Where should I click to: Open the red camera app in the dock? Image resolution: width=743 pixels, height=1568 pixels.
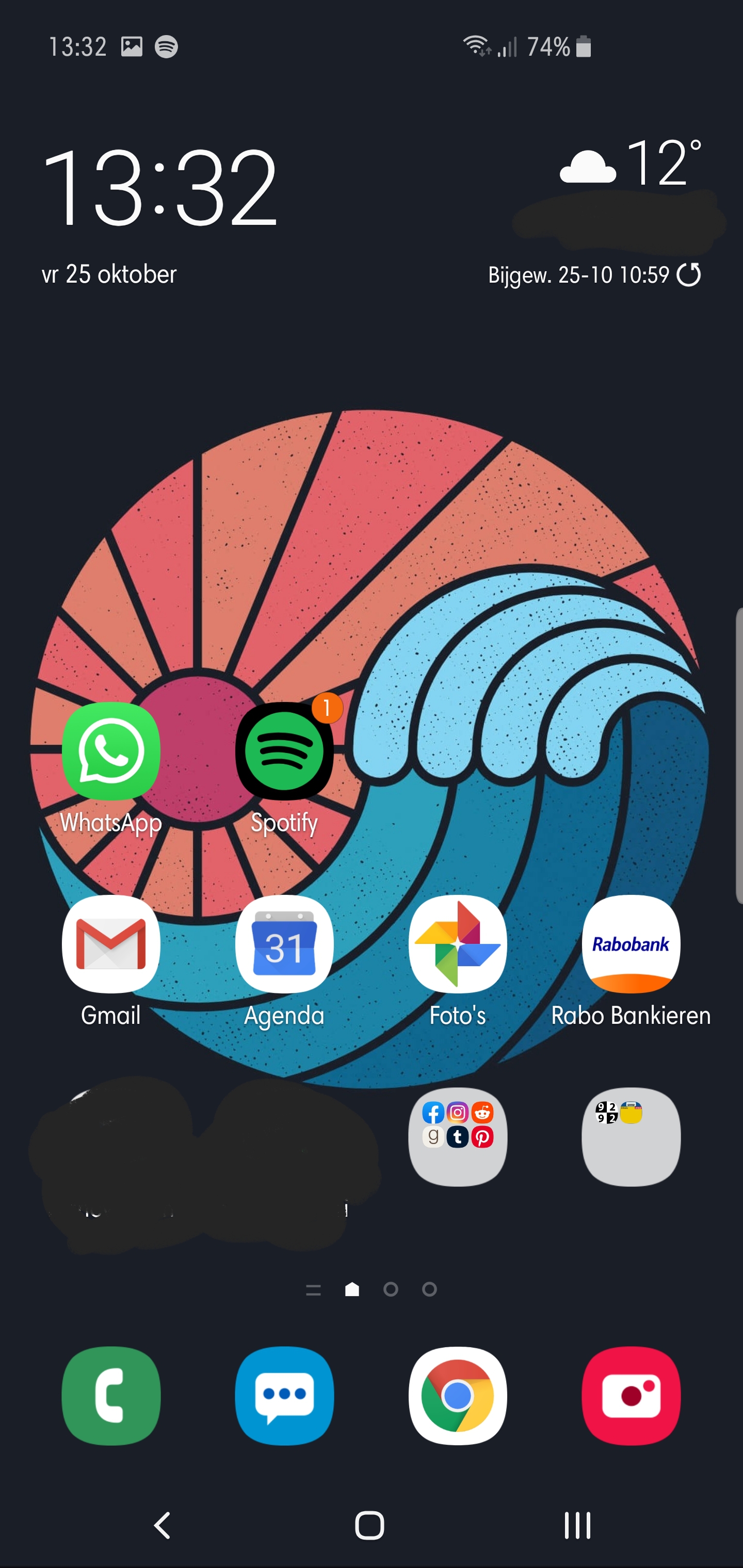point(631,1396)
